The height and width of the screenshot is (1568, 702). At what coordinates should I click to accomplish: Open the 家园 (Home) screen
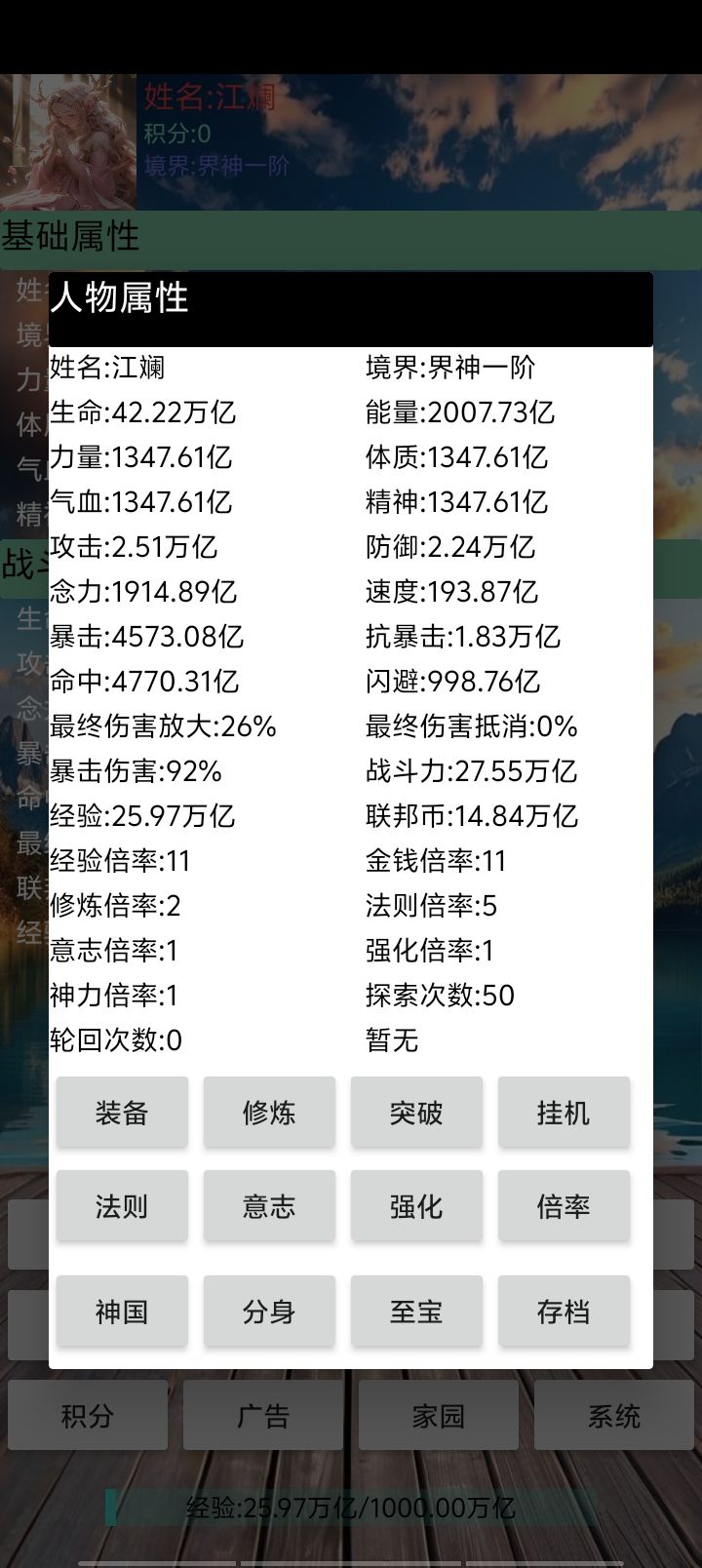[x=438, y=1414]
